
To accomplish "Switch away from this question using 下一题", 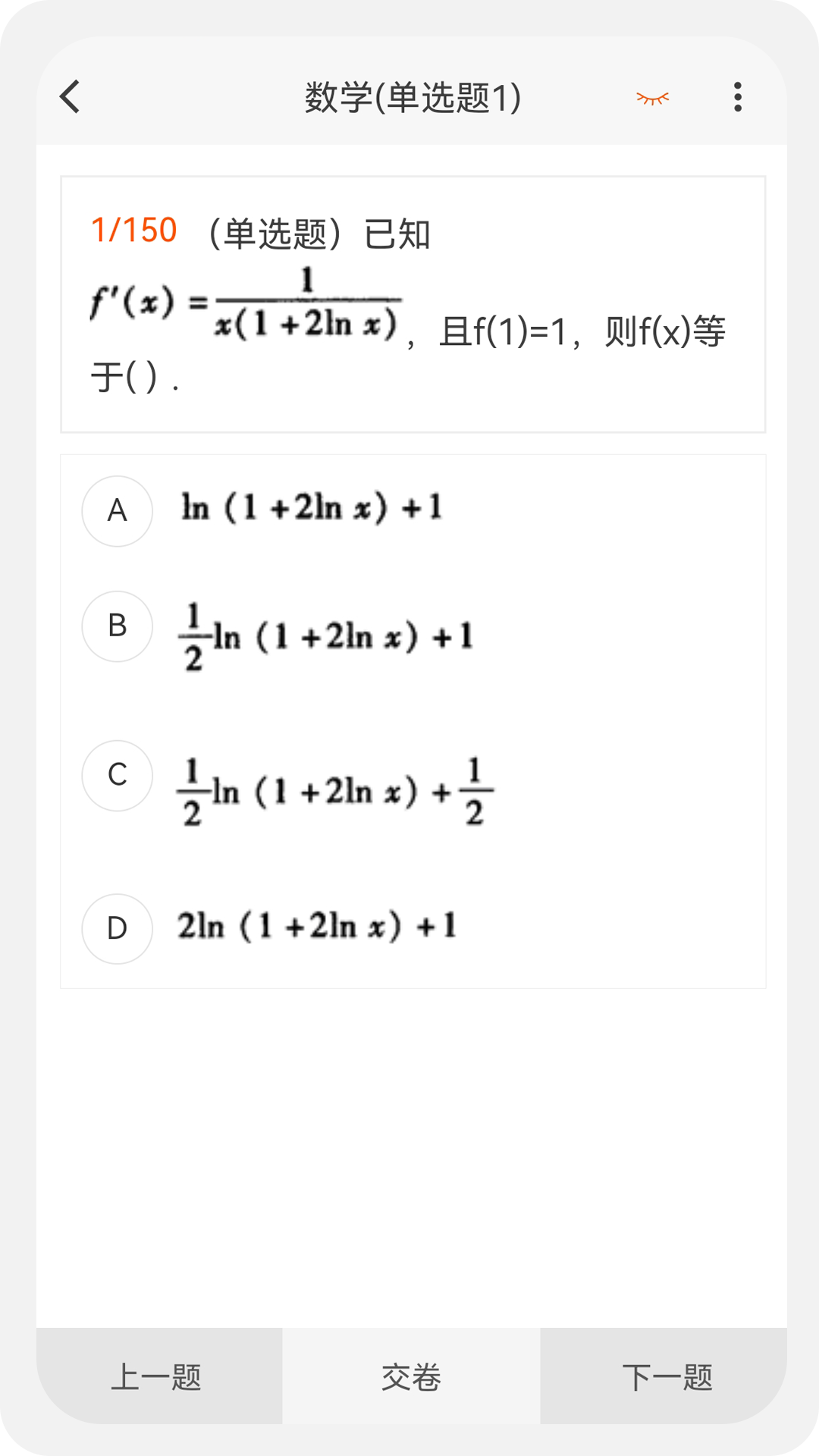I will (x=668, y=1379).
